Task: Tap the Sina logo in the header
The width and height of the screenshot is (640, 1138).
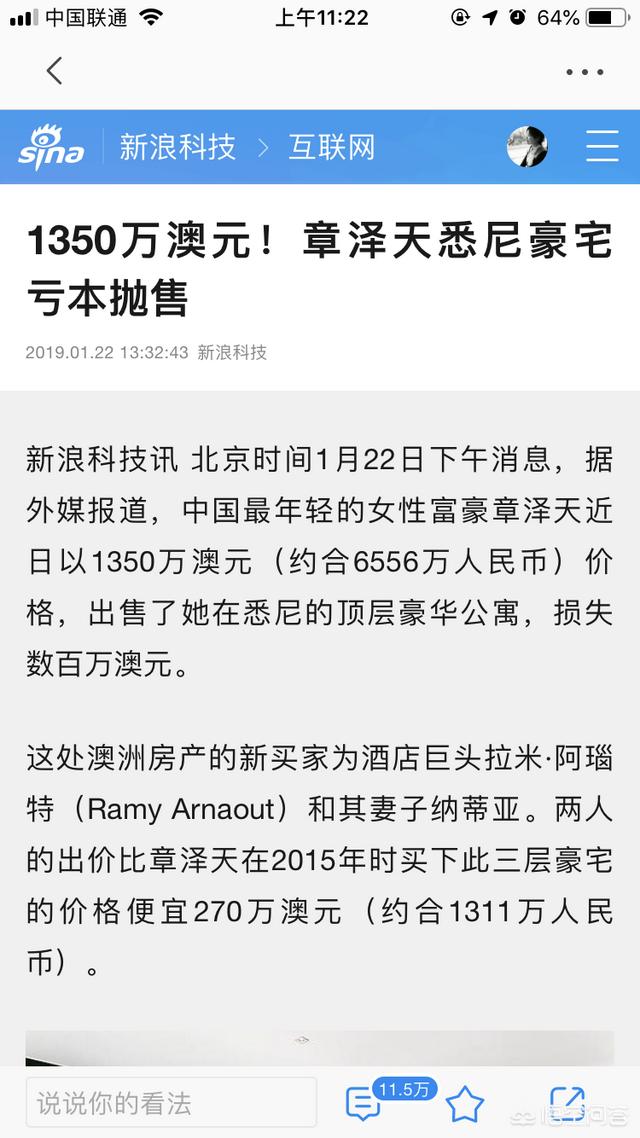Action: (51, 147)
